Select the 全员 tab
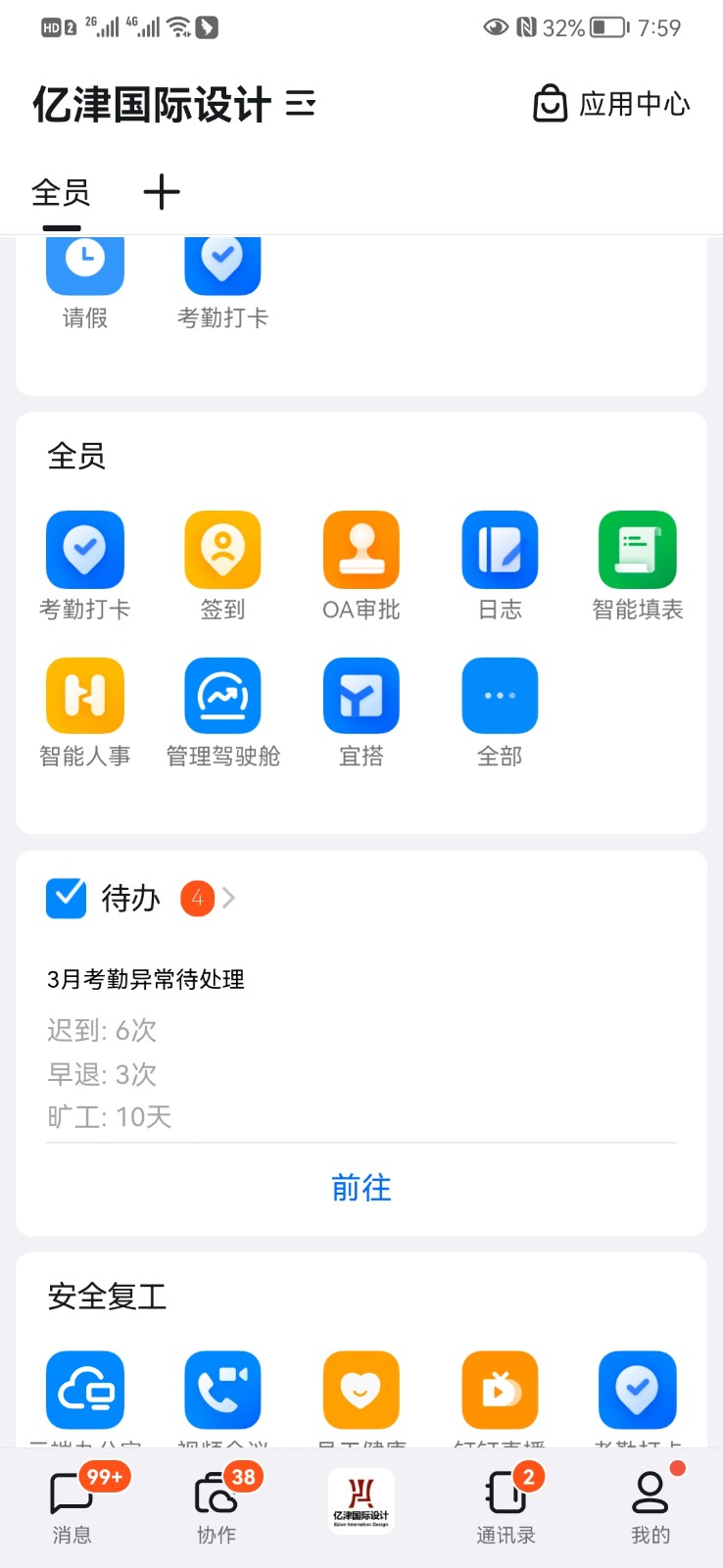 click(61, 192)
